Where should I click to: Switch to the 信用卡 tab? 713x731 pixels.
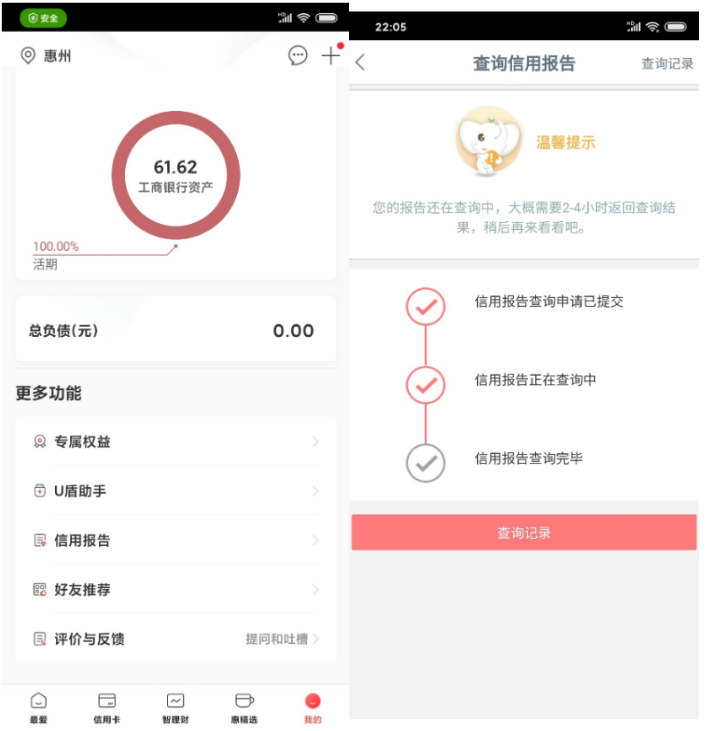click(106, 707)
